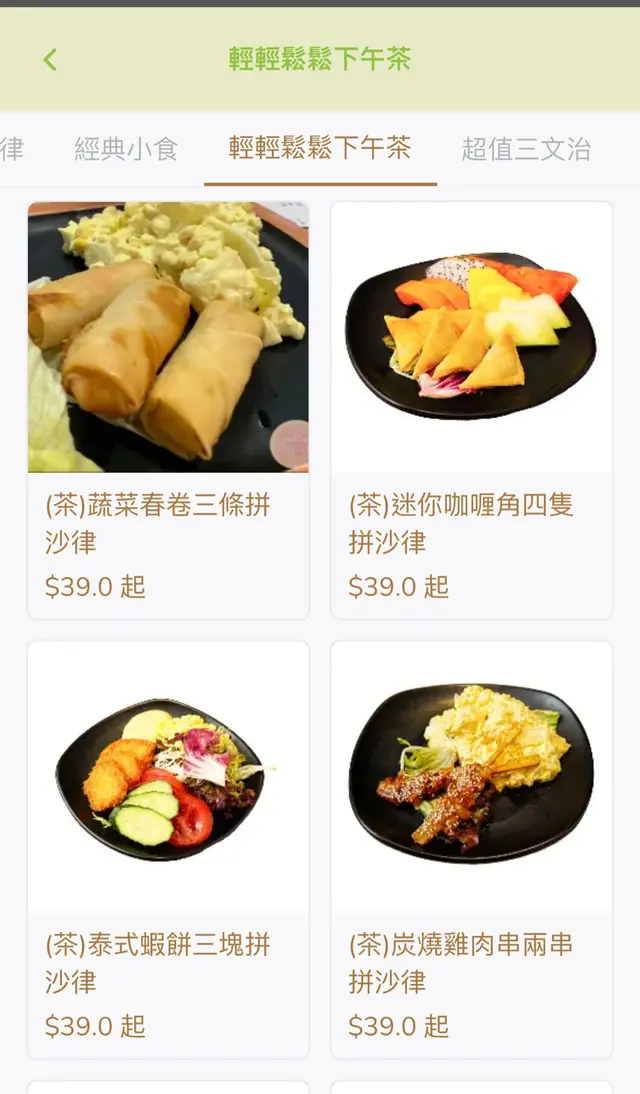Switch to the 超值三文治 tab
The image size is (640, 1094).
coord(526,150)
